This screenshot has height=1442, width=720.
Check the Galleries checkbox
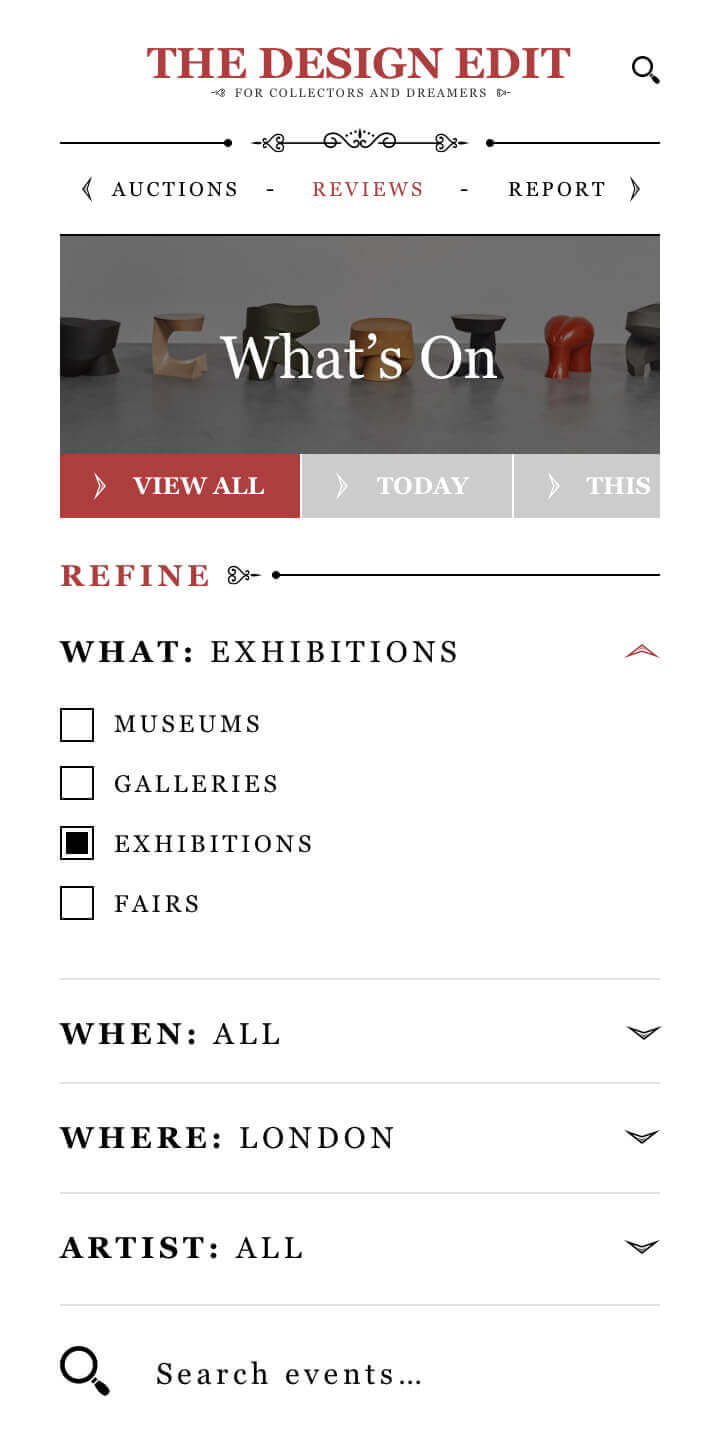pos(77,784)
